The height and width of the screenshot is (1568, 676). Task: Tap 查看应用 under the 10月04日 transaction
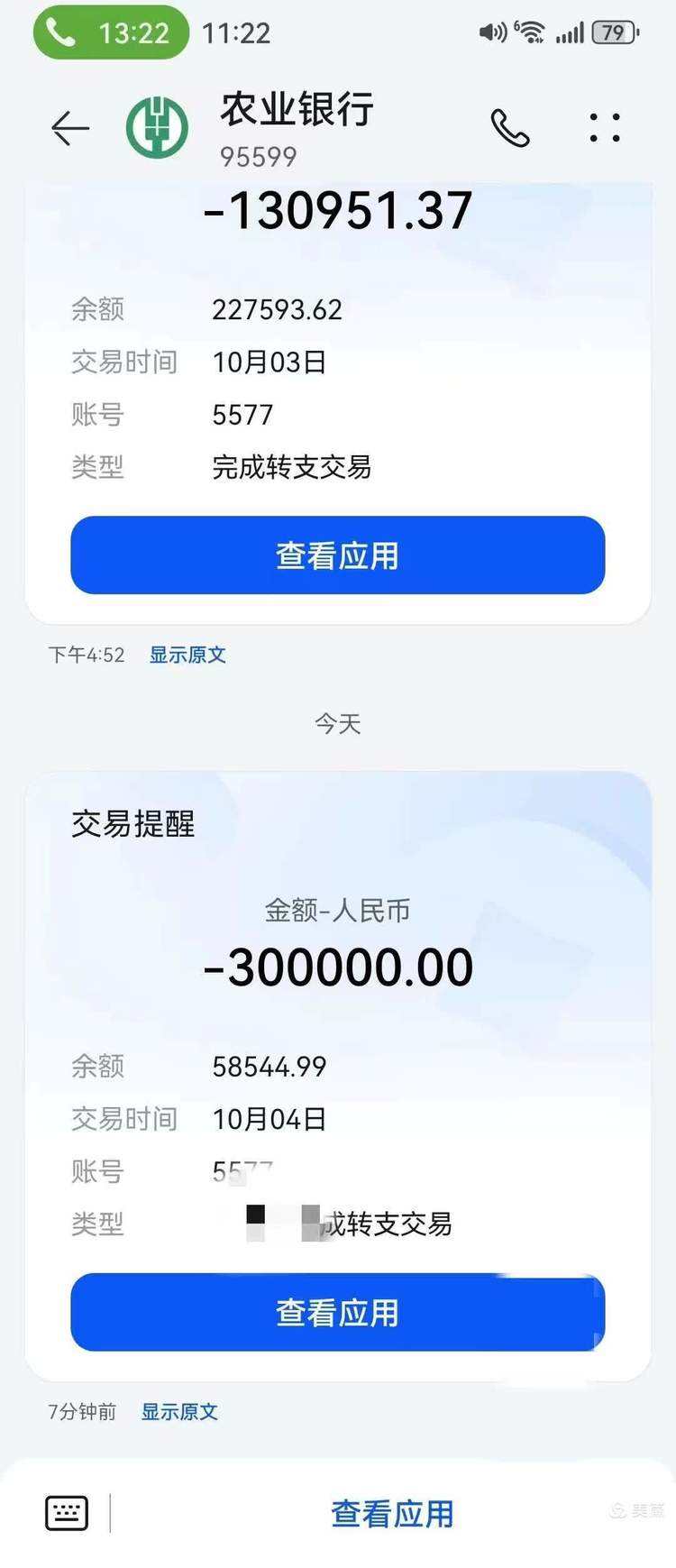pyautogui.click(x=337, y=1313)
